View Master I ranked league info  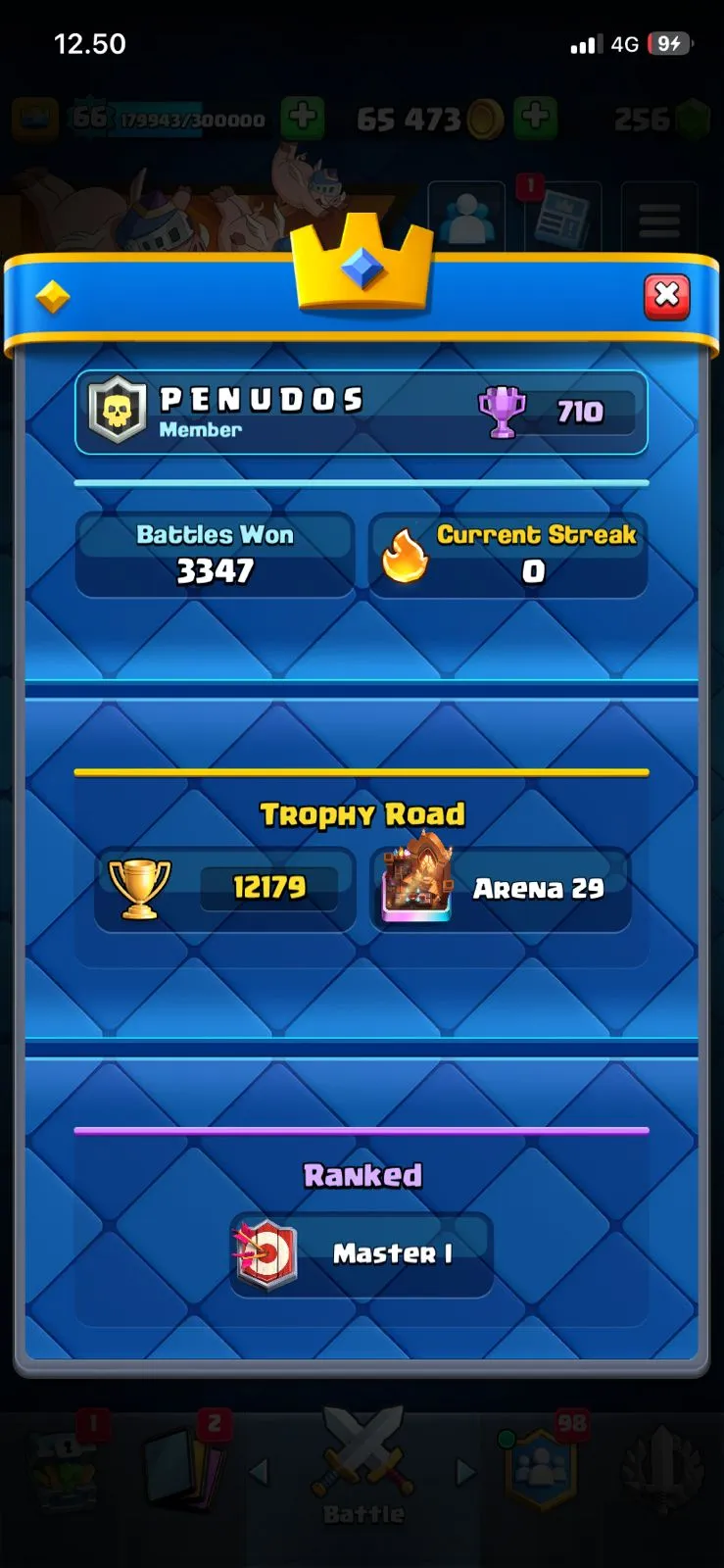(362, 1253)
